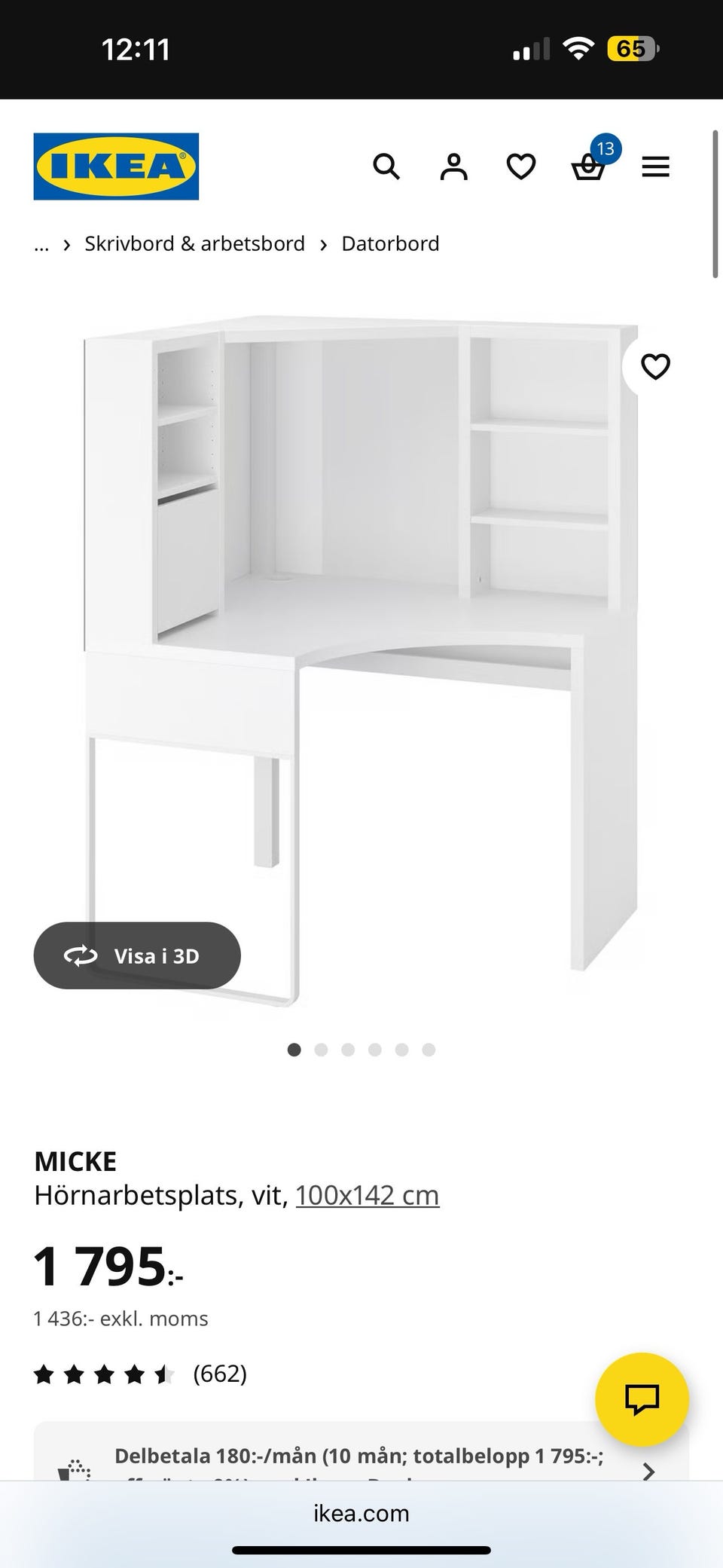
Task: Open the favorites heart in the header
Action: click(x=520, y=167)
